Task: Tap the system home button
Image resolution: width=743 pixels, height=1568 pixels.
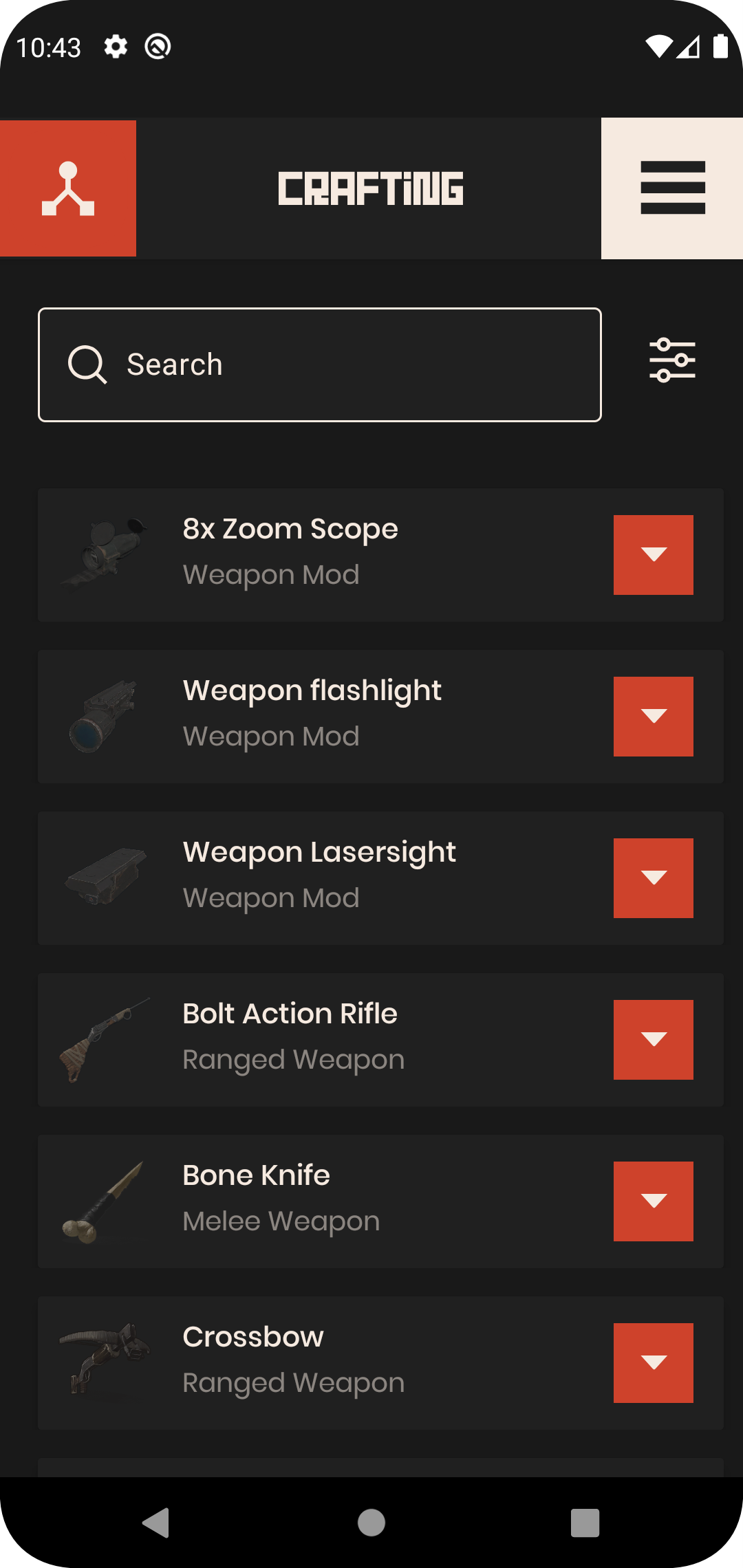Action: coord(371,1523)
